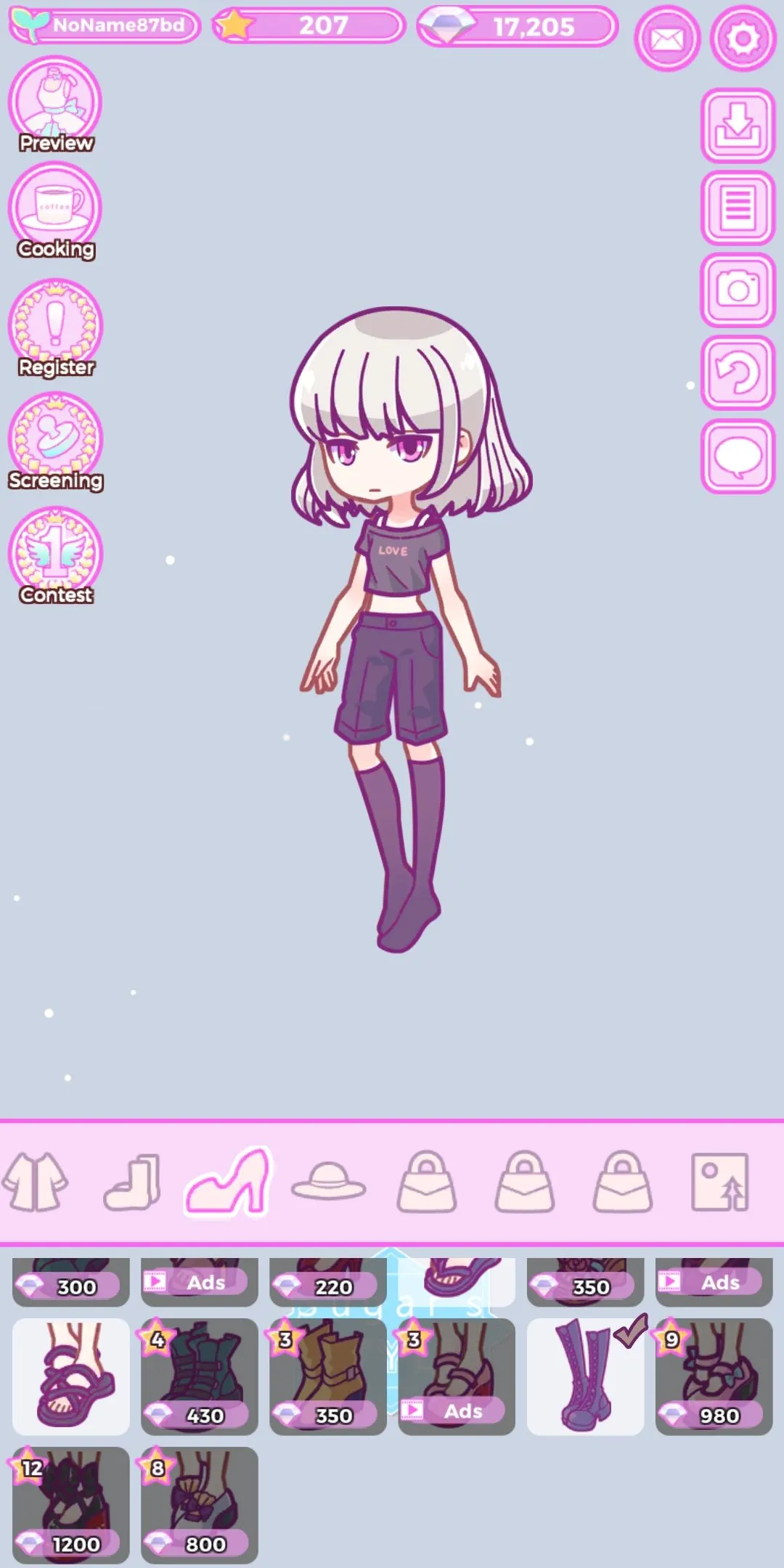Switch to the socks category tab
Image resolution: width=784 pixels, height=1568 pixels.
(x=133, y=1182)
